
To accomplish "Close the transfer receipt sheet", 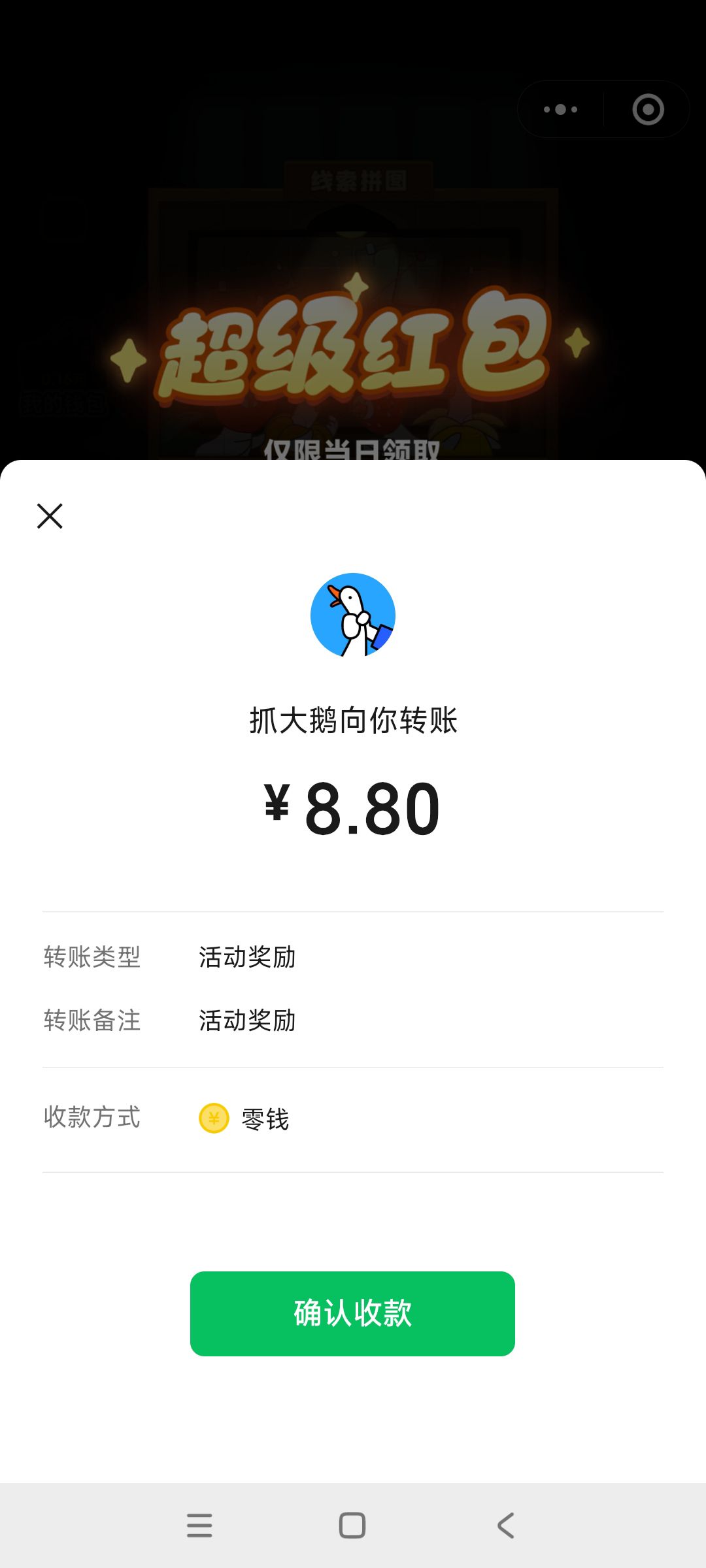I will tap(50, 516).
